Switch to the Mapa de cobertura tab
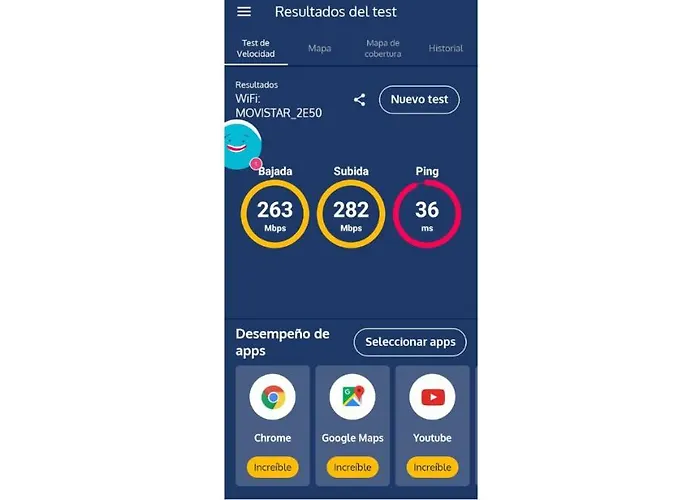 point(383,48)
